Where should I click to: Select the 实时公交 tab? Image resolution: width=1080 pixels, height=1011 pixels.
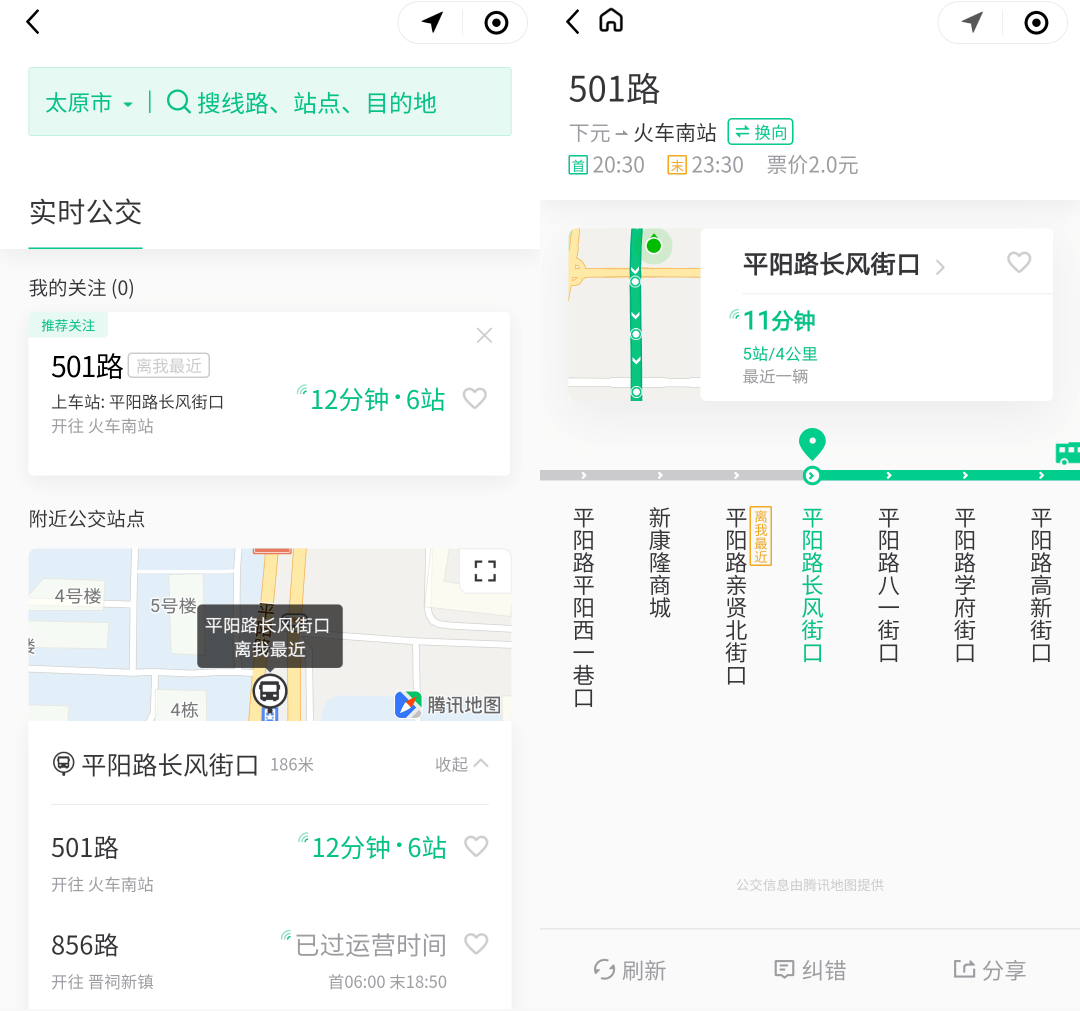pyautogui.click(x=85, y=212)
